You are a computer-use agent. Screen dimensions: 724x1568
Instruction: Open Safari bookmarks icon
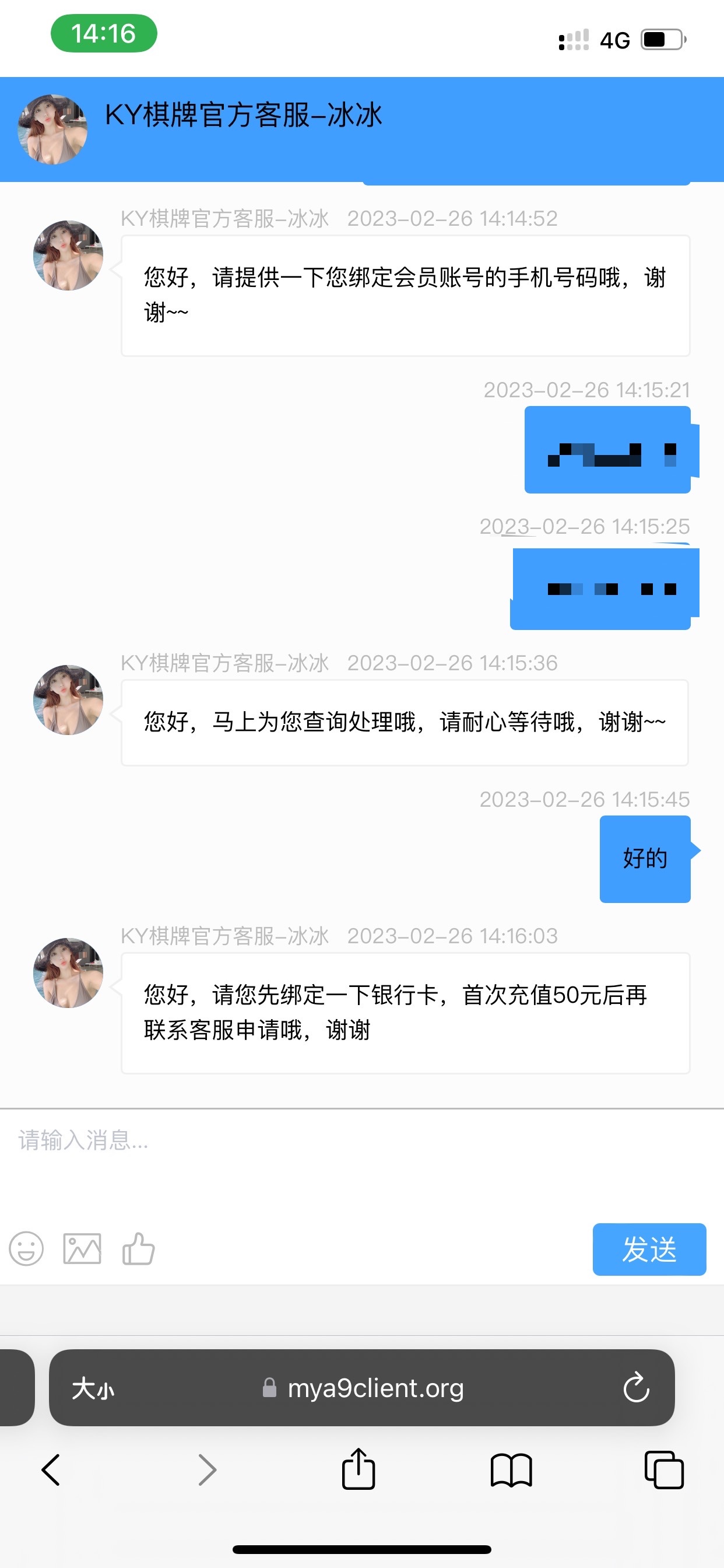pos(512,1469)
